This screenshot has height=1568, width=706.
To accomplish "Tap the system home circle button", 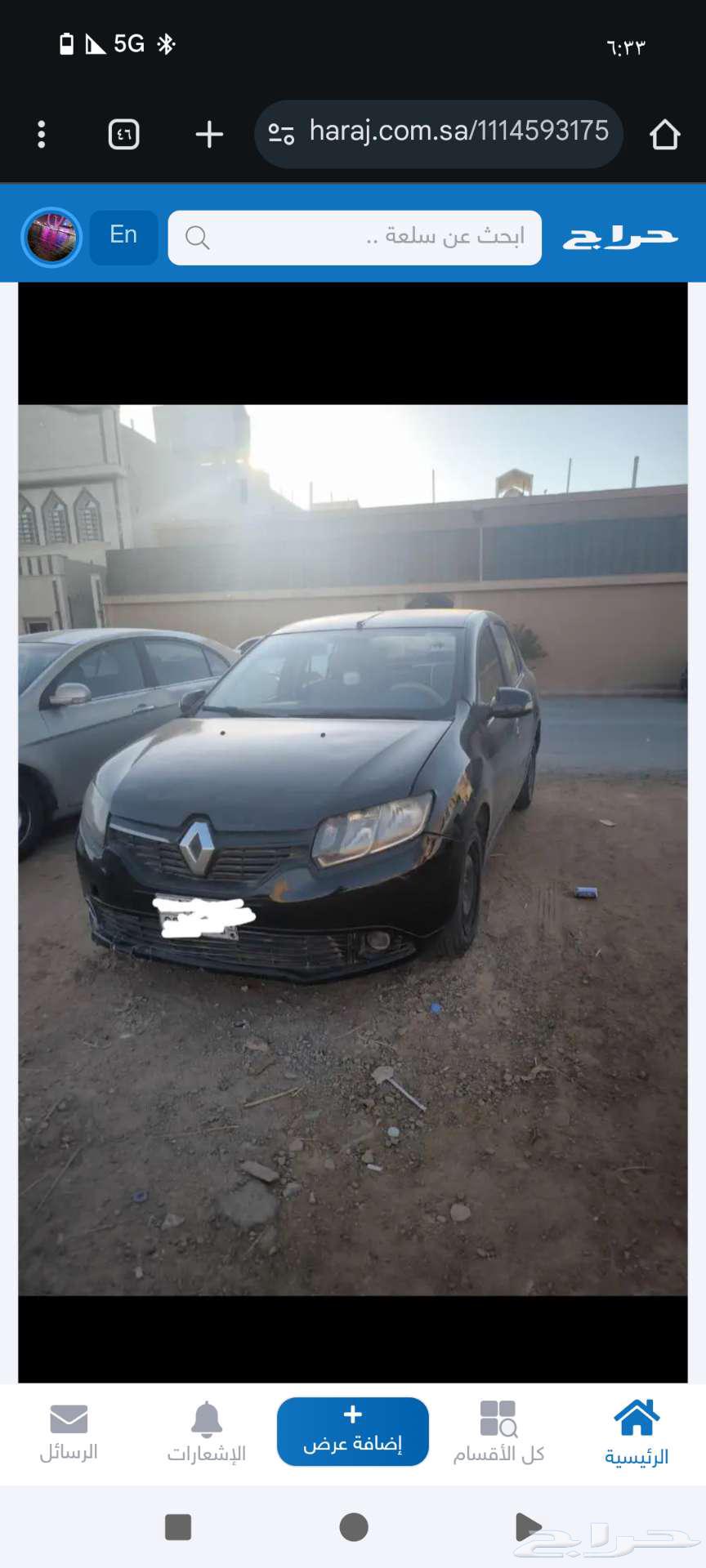I will coord(354,1527).
